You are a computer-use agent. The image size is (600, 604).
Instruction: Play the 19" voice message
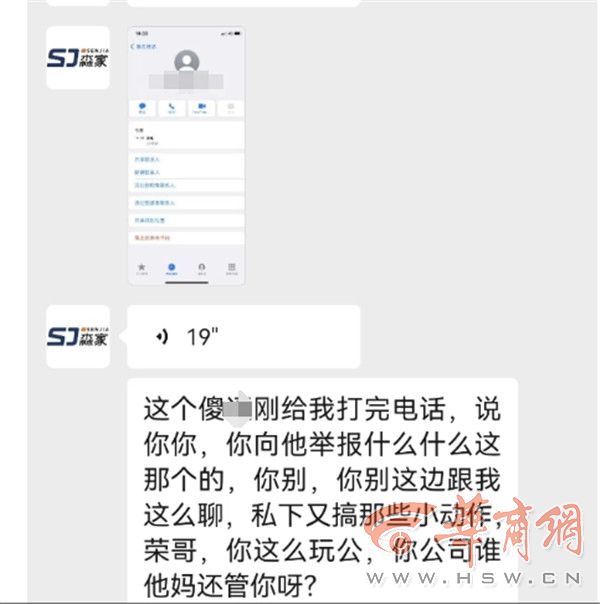tap(242, 337)
